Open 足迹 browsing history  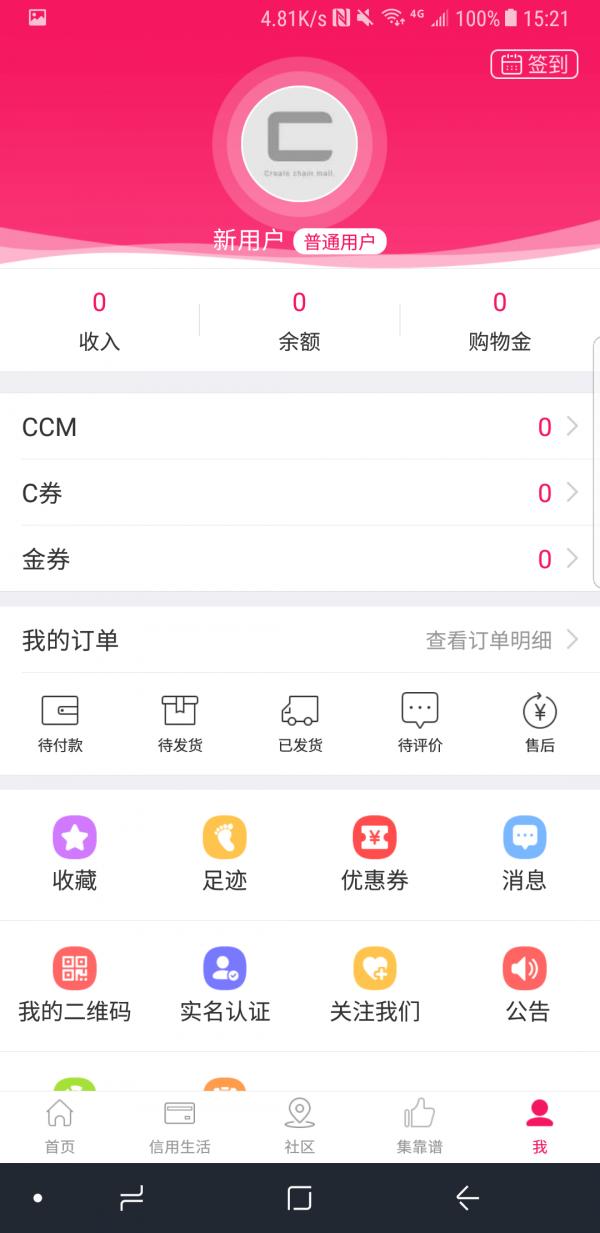click(225, 854)
